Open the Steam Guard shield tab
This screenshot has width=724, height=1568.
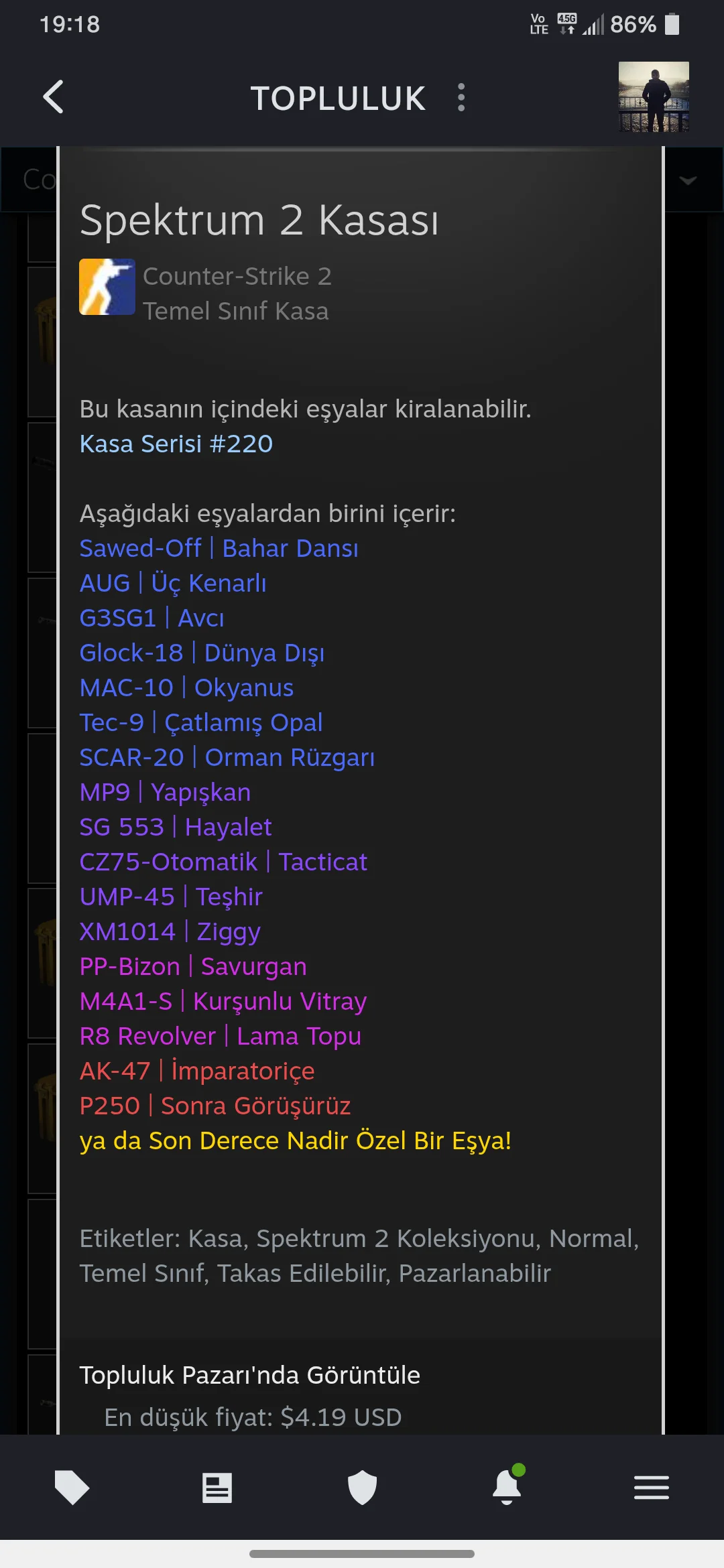point(362,1488)
